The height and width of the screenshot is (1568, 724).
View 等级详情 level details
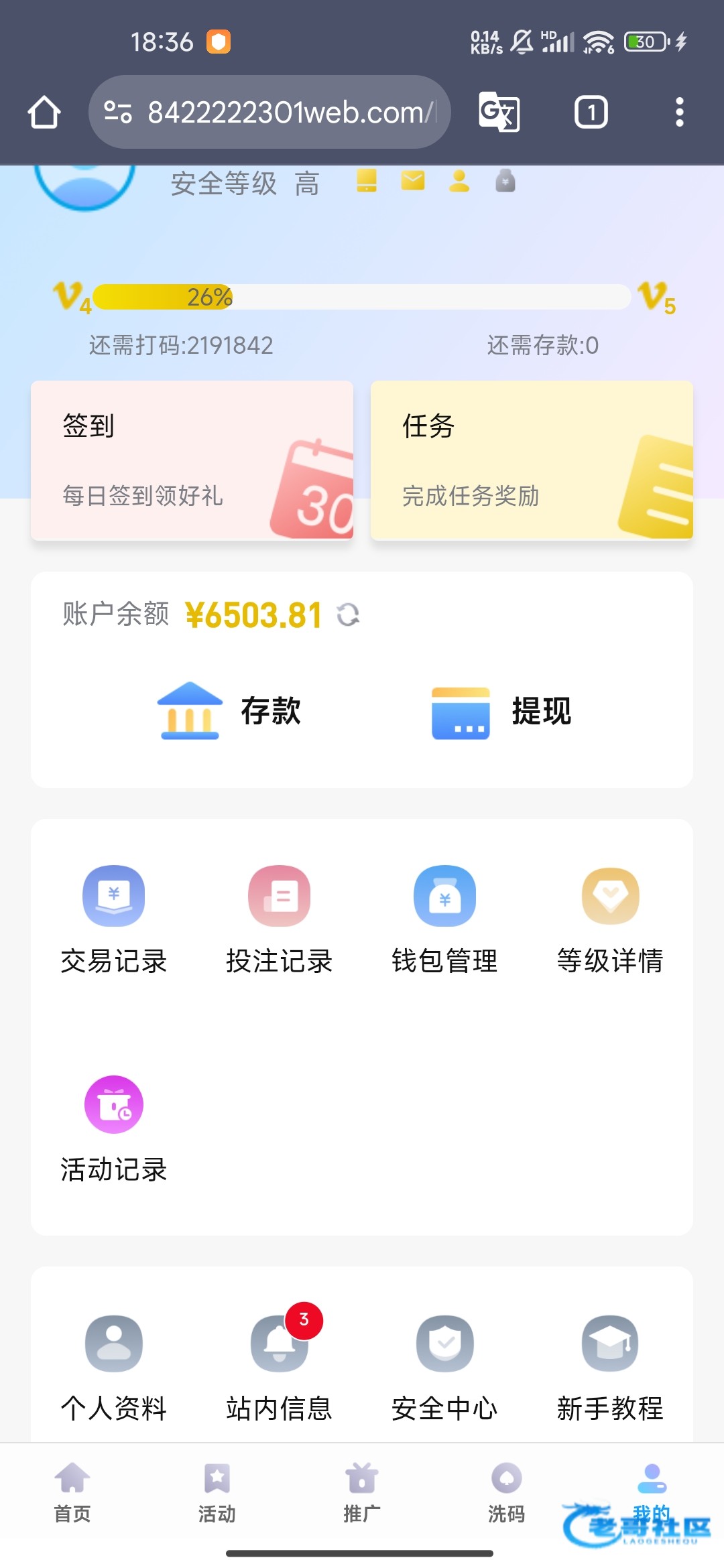click(610, 919)
